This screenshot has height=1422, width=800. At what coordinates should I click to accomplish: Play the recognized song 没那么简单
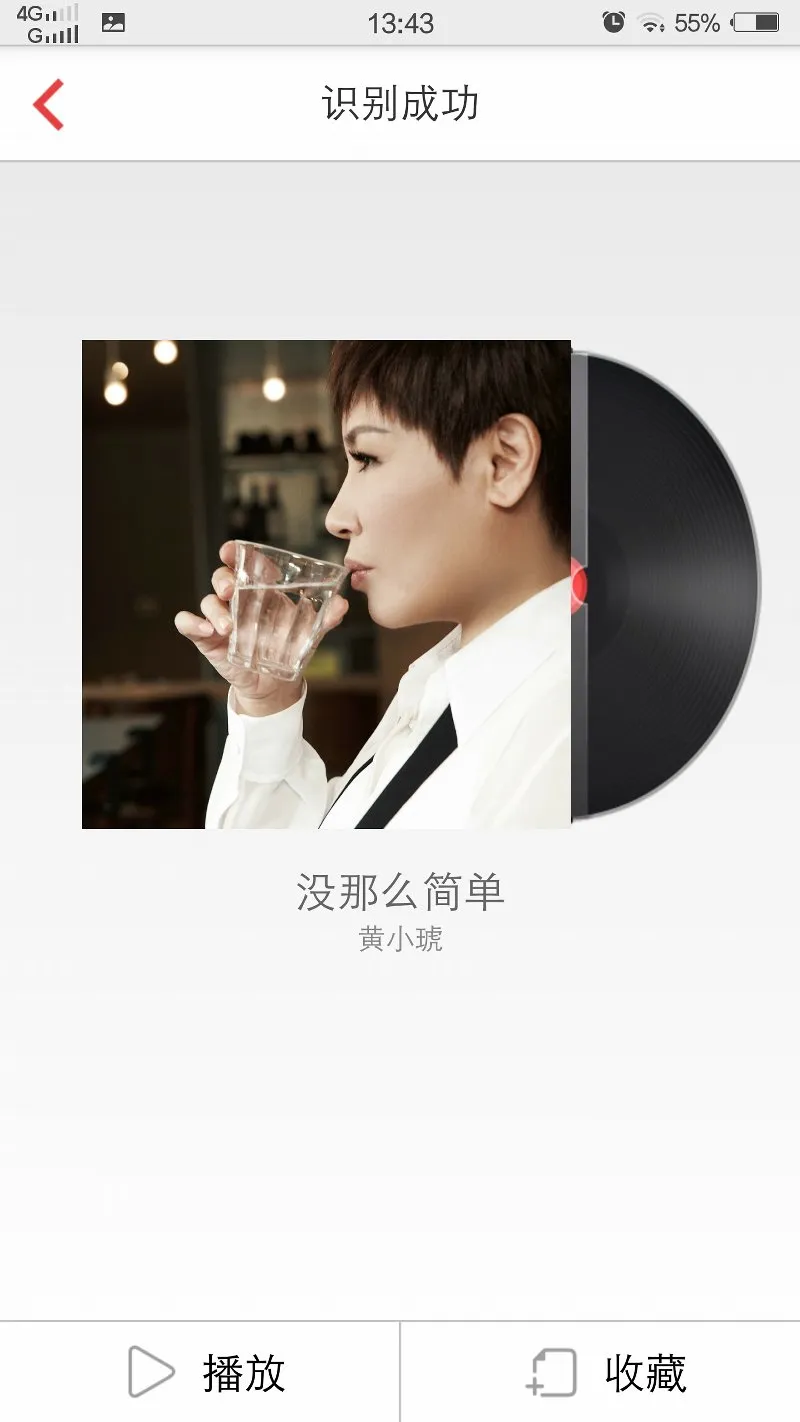[x=205, y=1372]
